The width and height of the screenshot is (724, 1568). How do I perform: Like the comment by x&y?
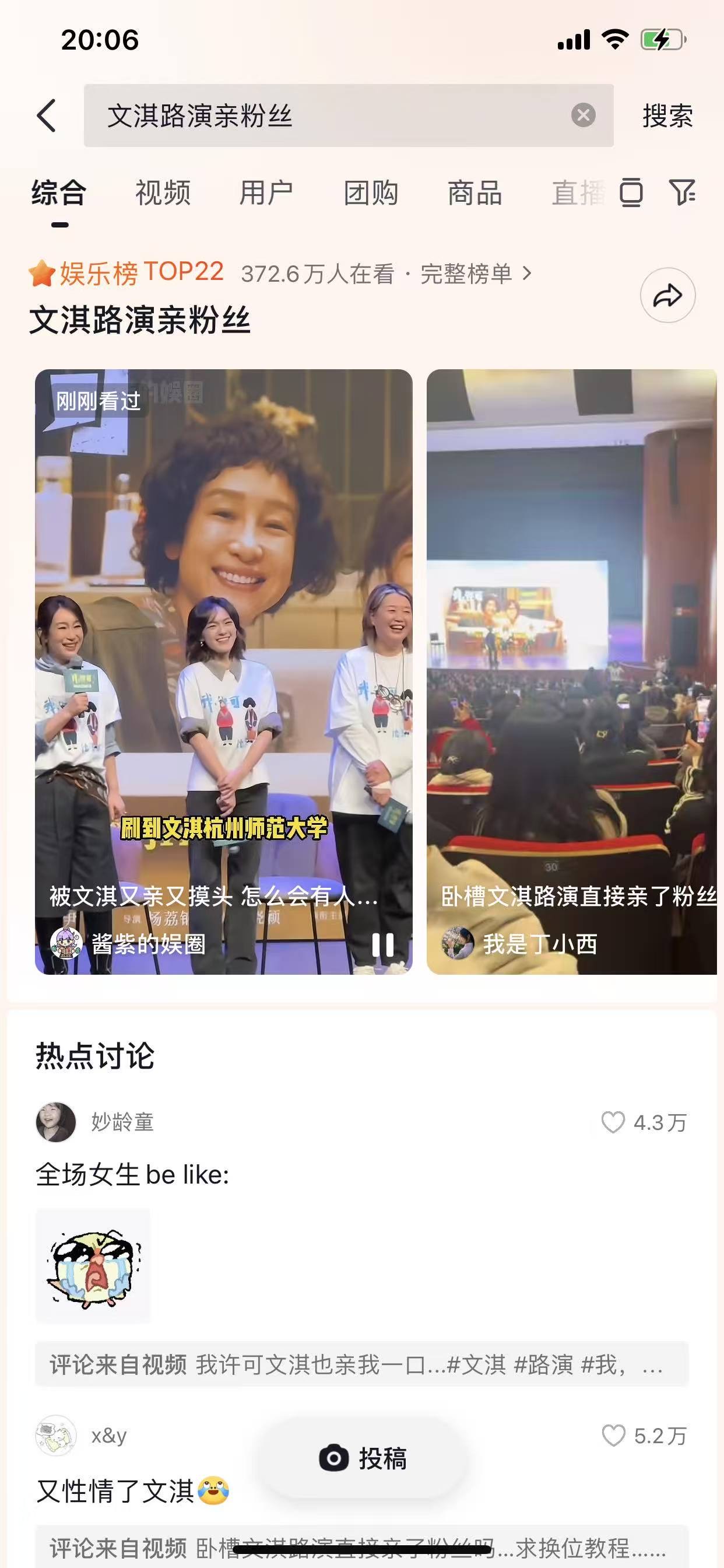click(613, 1436)
